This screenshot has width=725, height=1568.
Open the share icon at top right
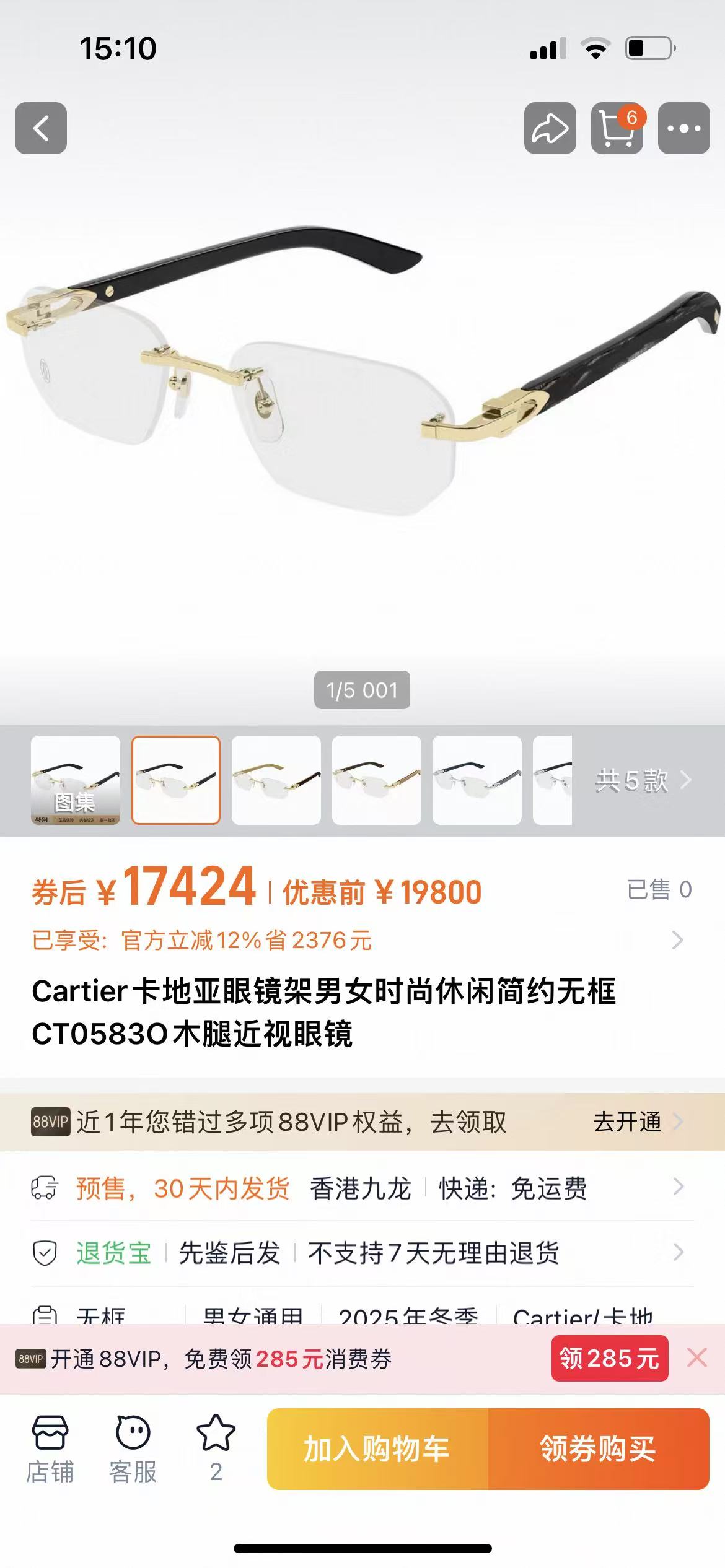[x=548, y=128]
